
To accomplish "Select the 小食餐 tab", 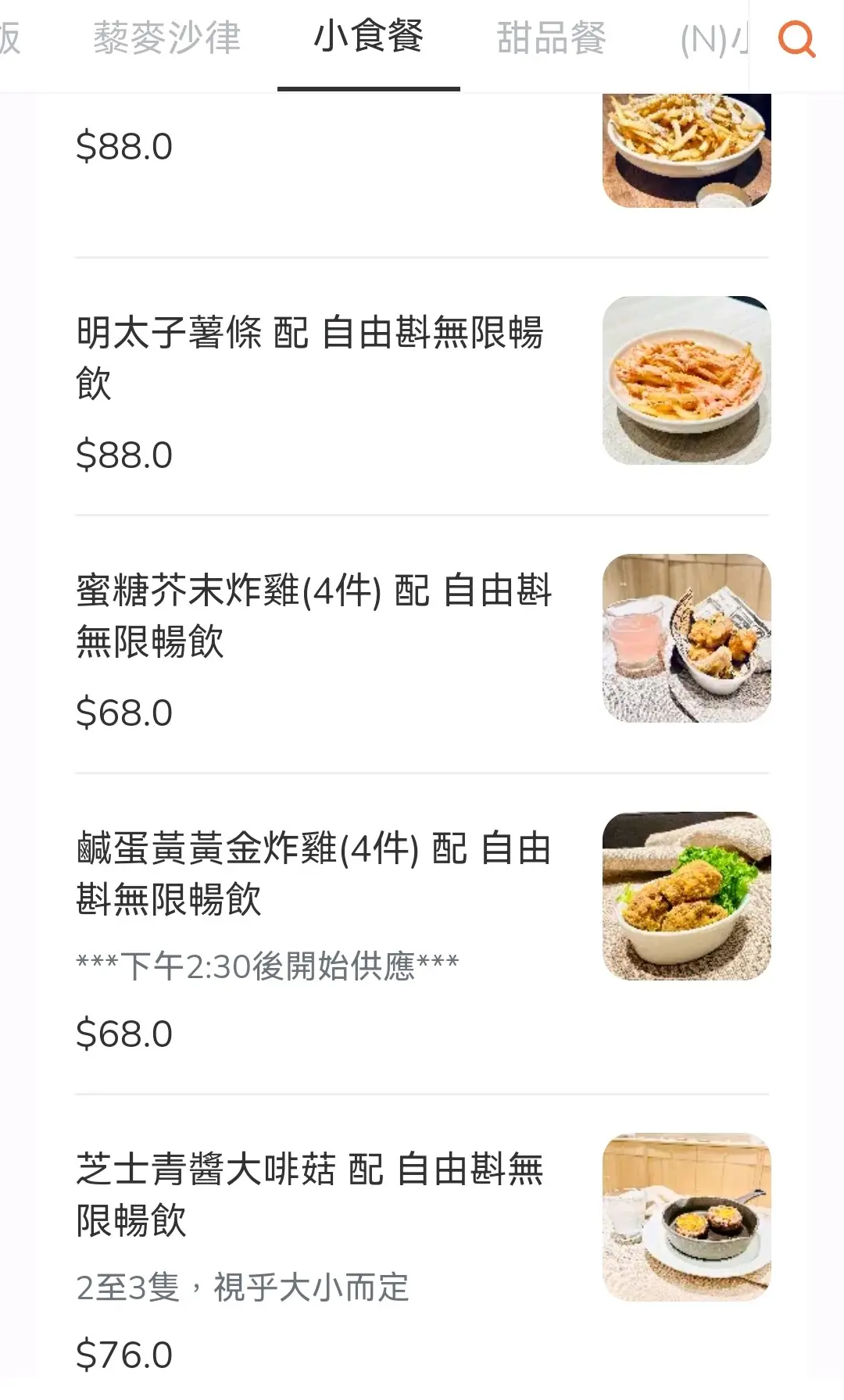I will click(x=368, y=37).
